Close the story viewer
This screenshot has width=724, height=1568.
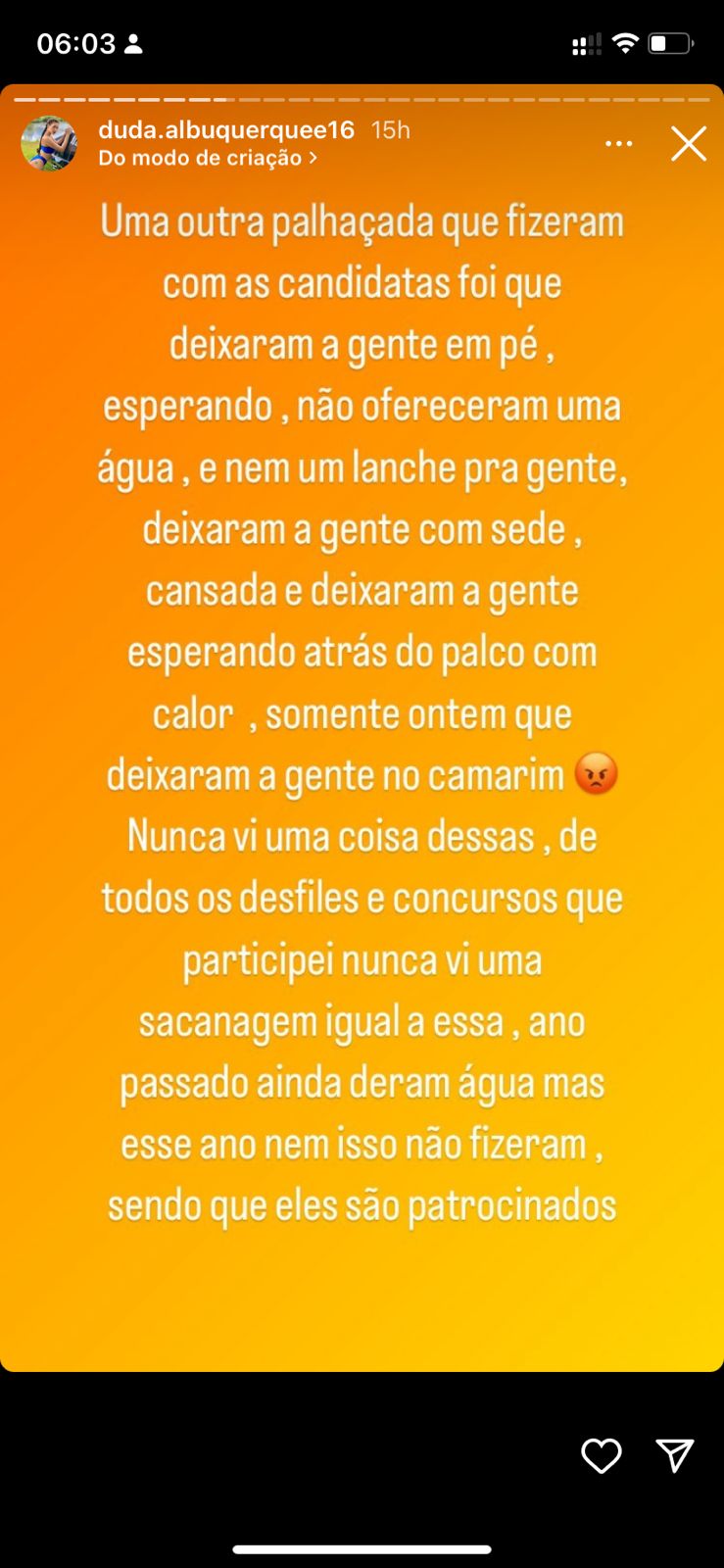tap(688, 144)
